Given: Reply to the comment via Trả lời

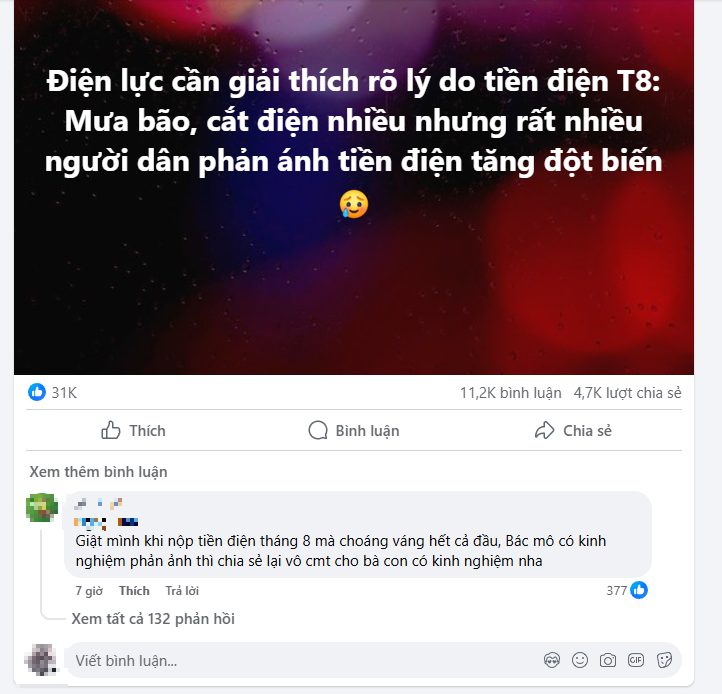Looking at the screenshot, I should tap(182, 591).
